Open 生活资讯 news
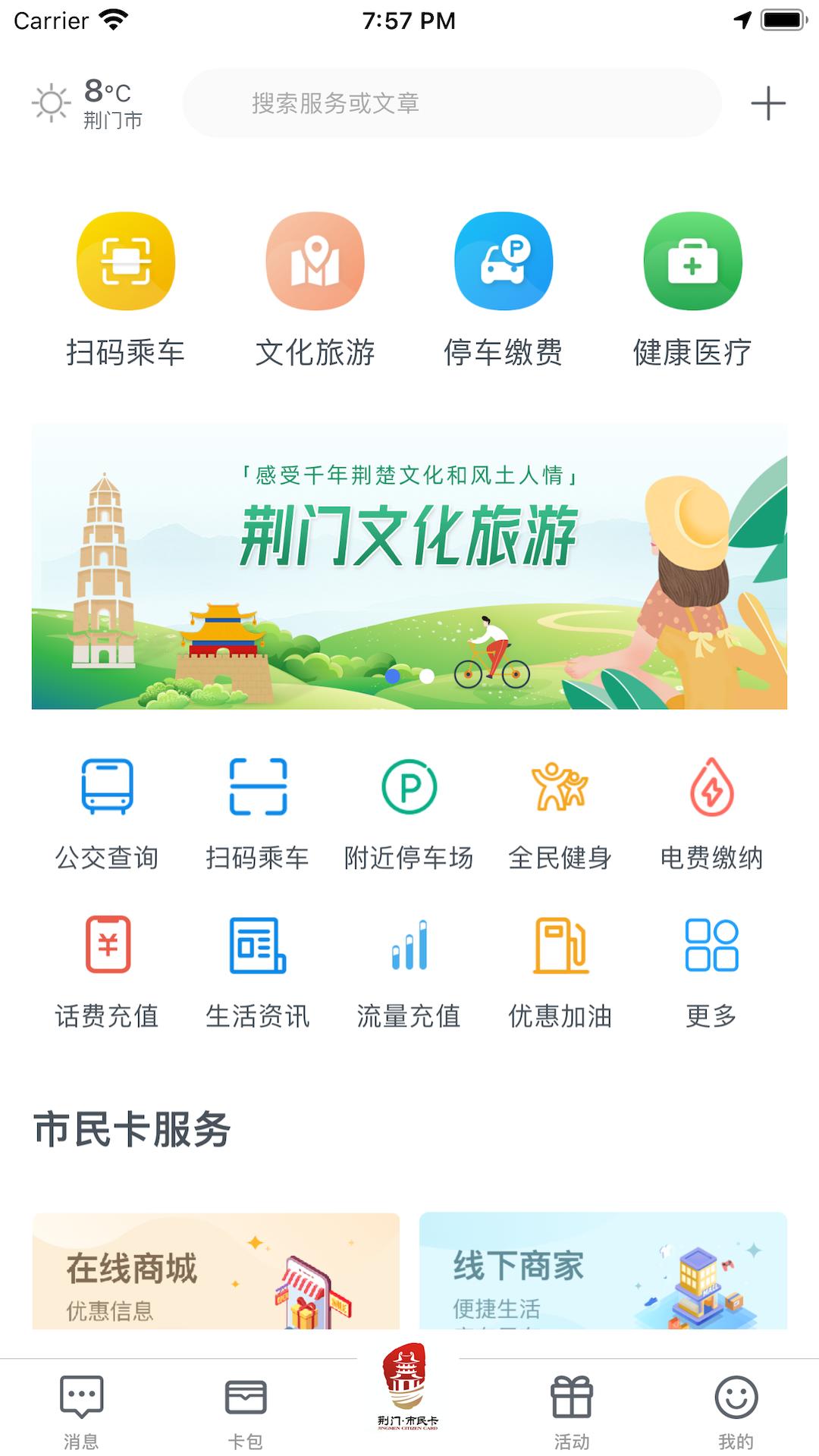 pyautogui.click(x=258, y=971)
